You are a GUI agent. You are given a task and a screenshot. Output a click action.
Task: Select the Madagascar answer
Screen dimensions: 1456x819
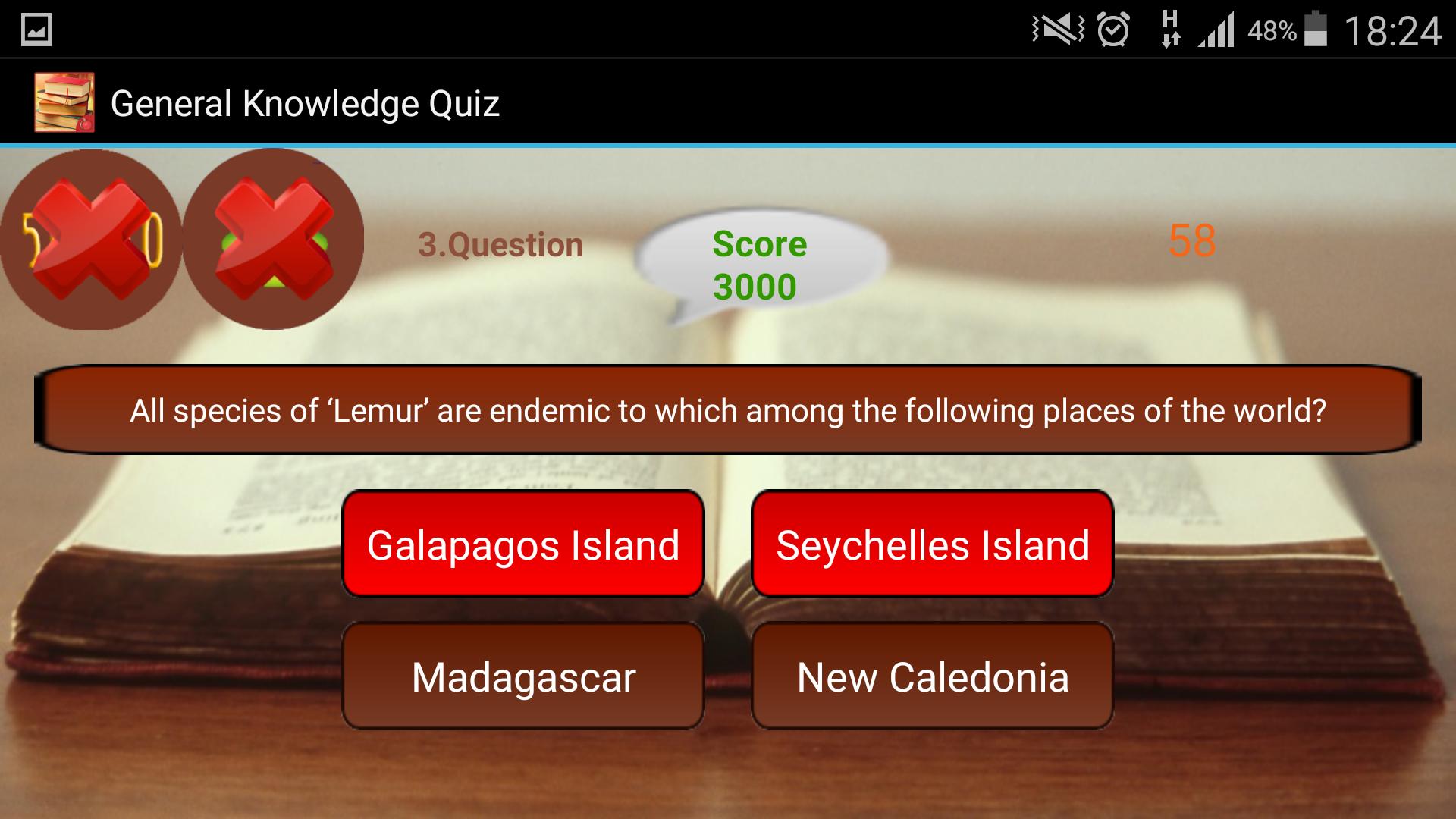coord(523,676)
